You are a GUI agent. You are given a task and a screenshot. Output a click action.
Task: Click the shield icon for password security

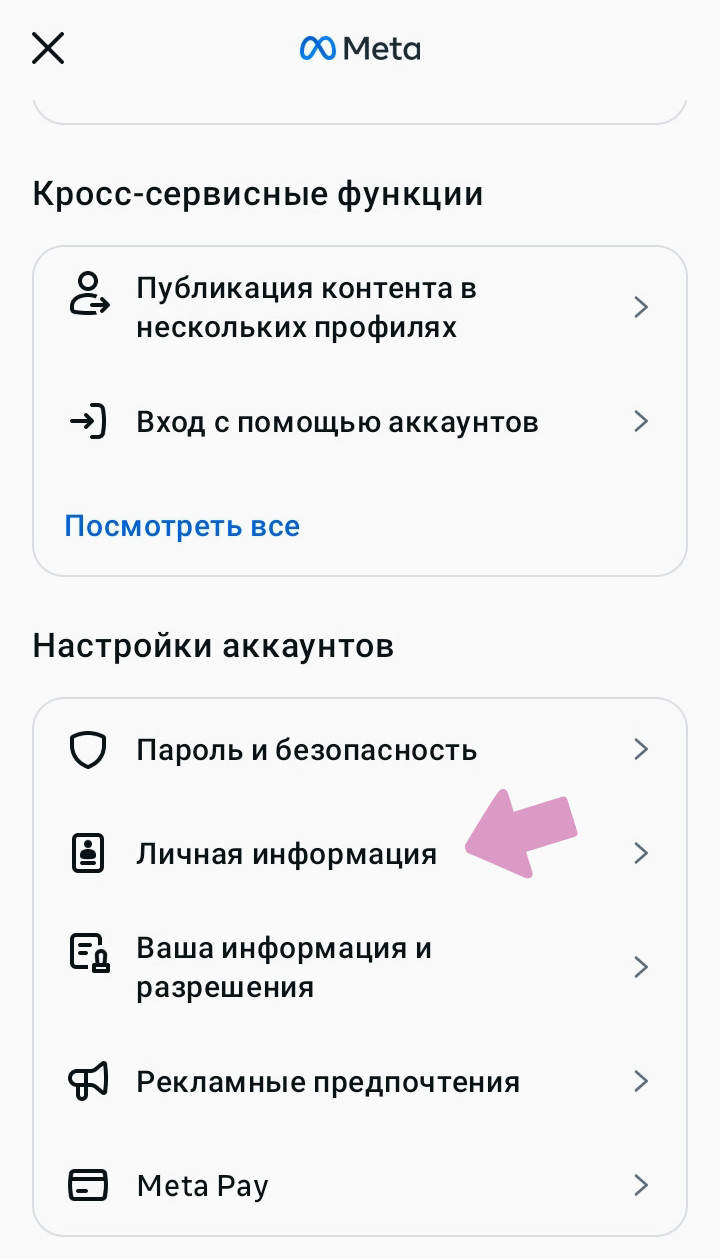coord(88,749)
